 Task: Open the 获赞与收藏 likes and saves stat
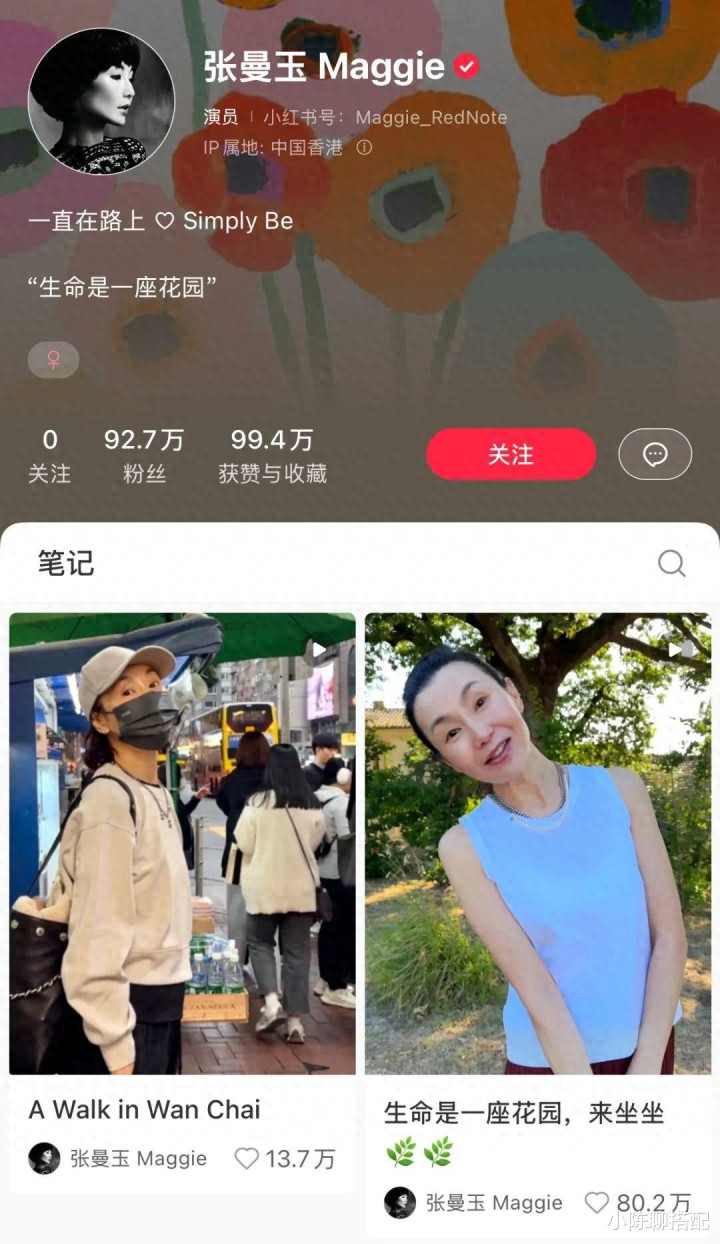(272, 455)
